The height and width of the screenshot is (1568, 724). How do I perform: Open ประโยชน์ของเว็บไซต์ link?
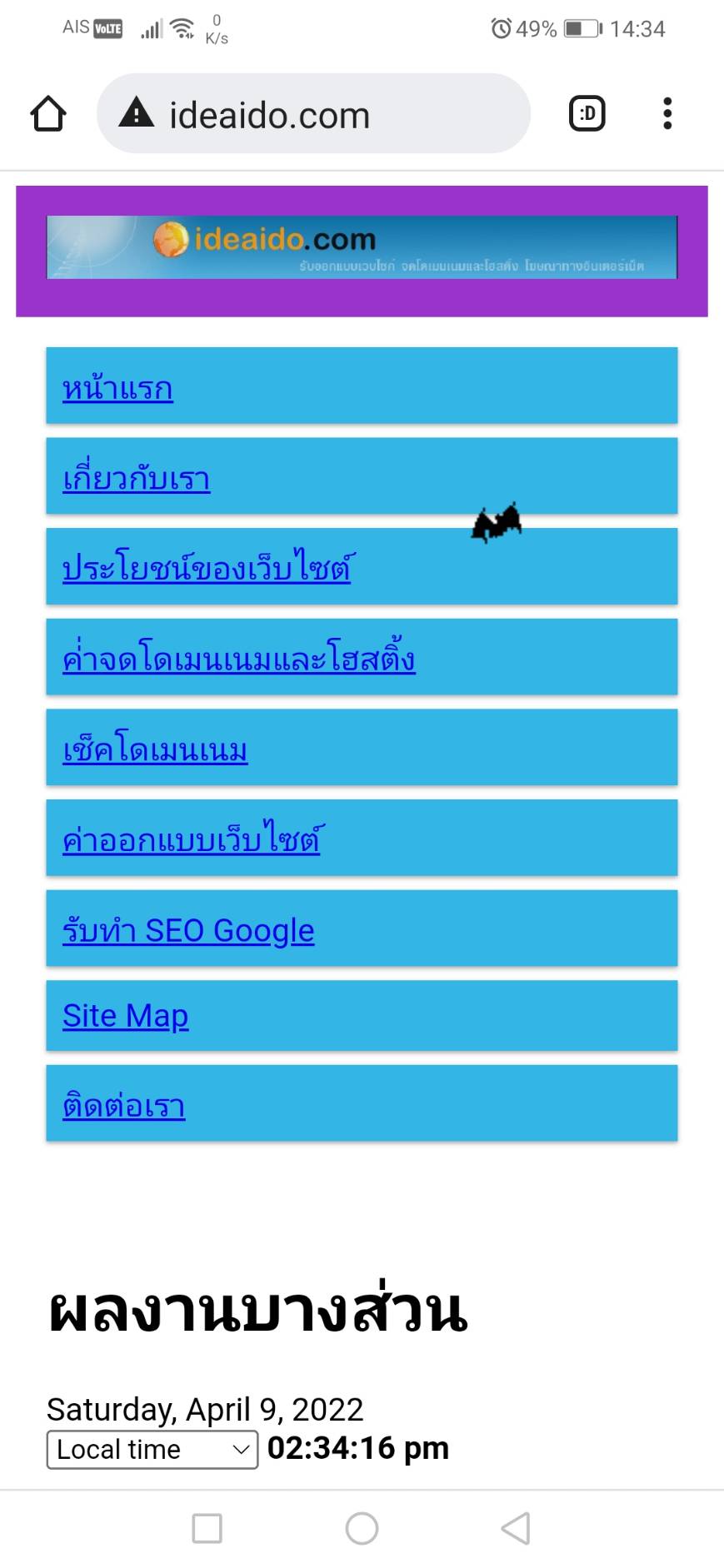click(206, 569)
